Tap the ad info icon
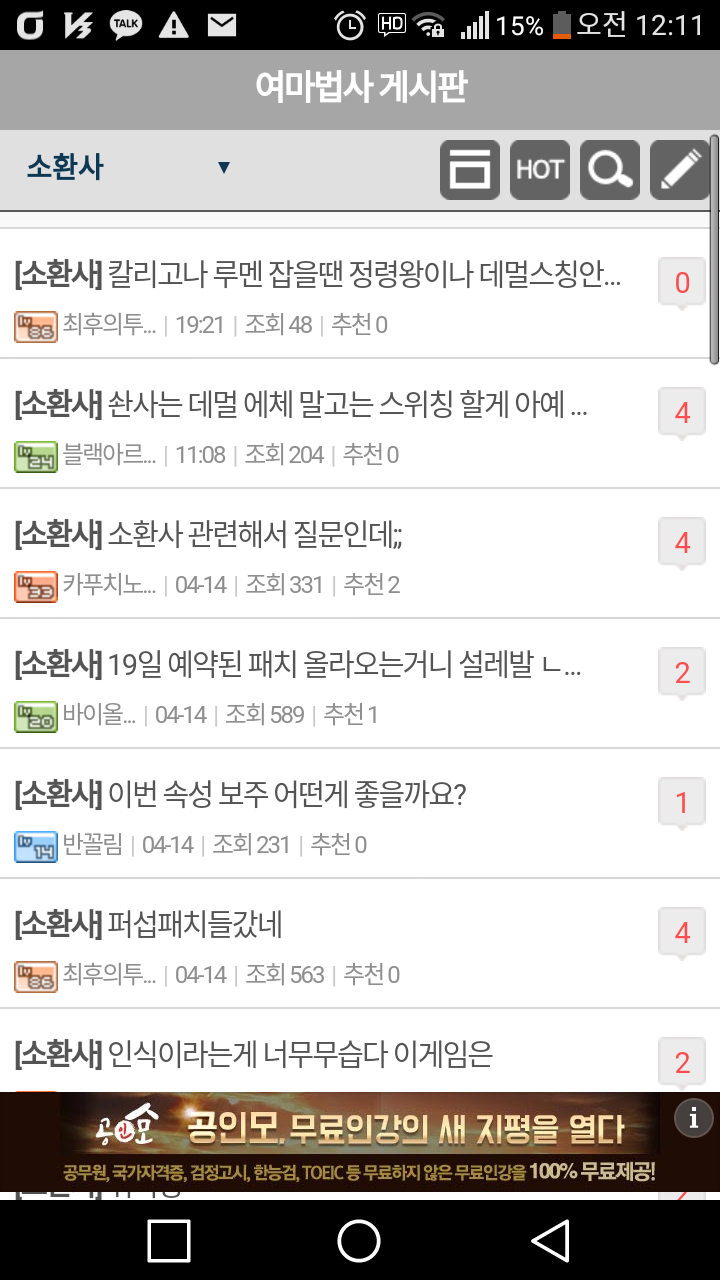This screenshot has height=1280, width=720. point(694,1117)
